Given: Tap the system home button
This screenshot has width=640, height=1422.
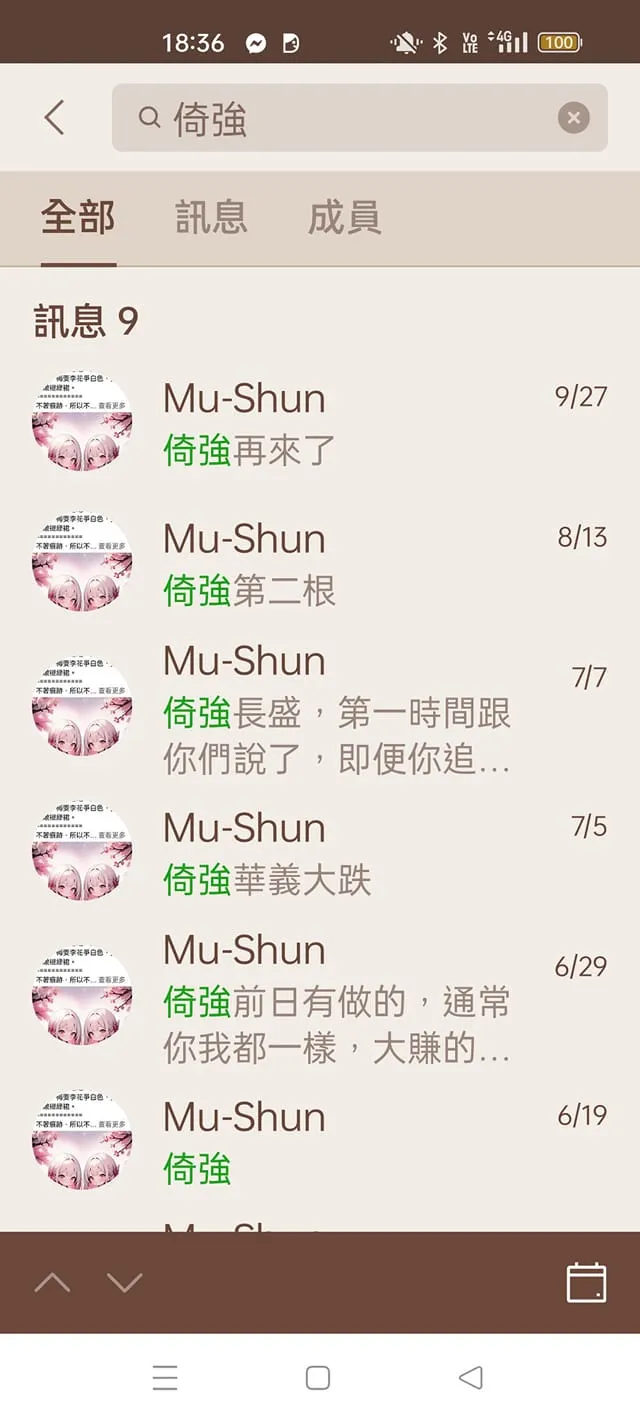Looking at the screenshot, I should pos(318,1378).
